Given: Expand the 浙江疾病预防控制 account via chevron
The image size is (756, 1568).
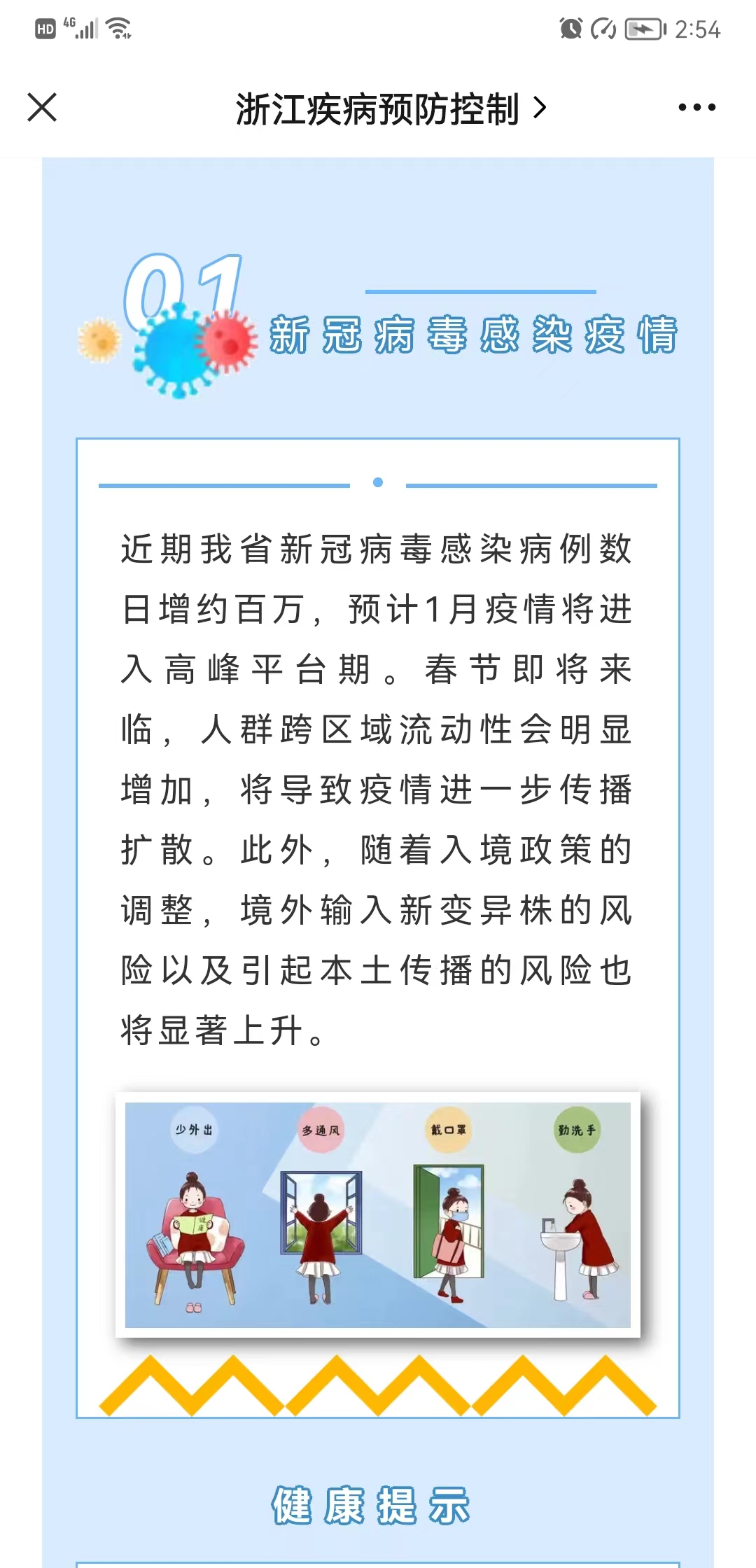Looking at the screenshot, I should tap(540, 107).
